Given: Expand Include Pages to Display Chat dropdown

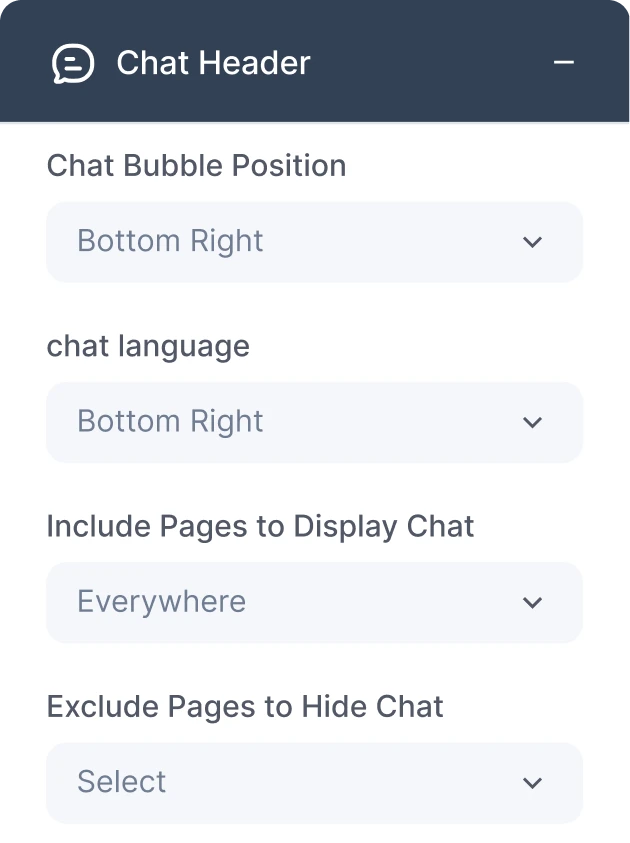Looking at the screenshot, I should 314,602.
